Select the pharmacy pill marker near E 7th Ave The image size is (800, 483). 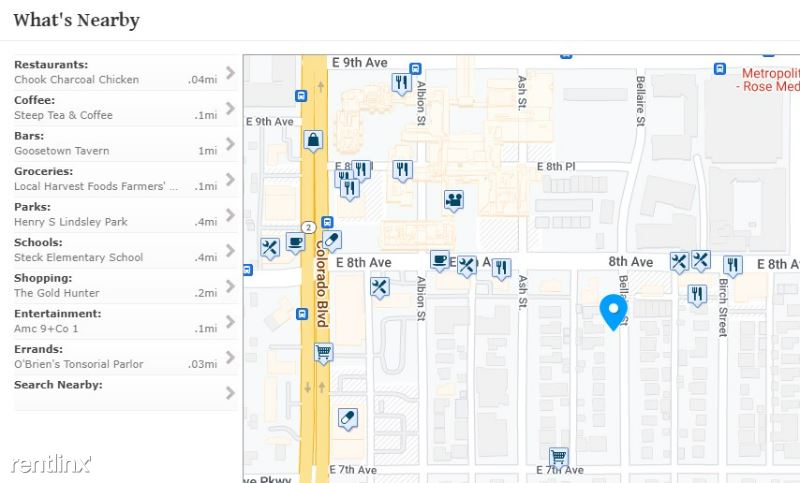click(x=347, y=419)
